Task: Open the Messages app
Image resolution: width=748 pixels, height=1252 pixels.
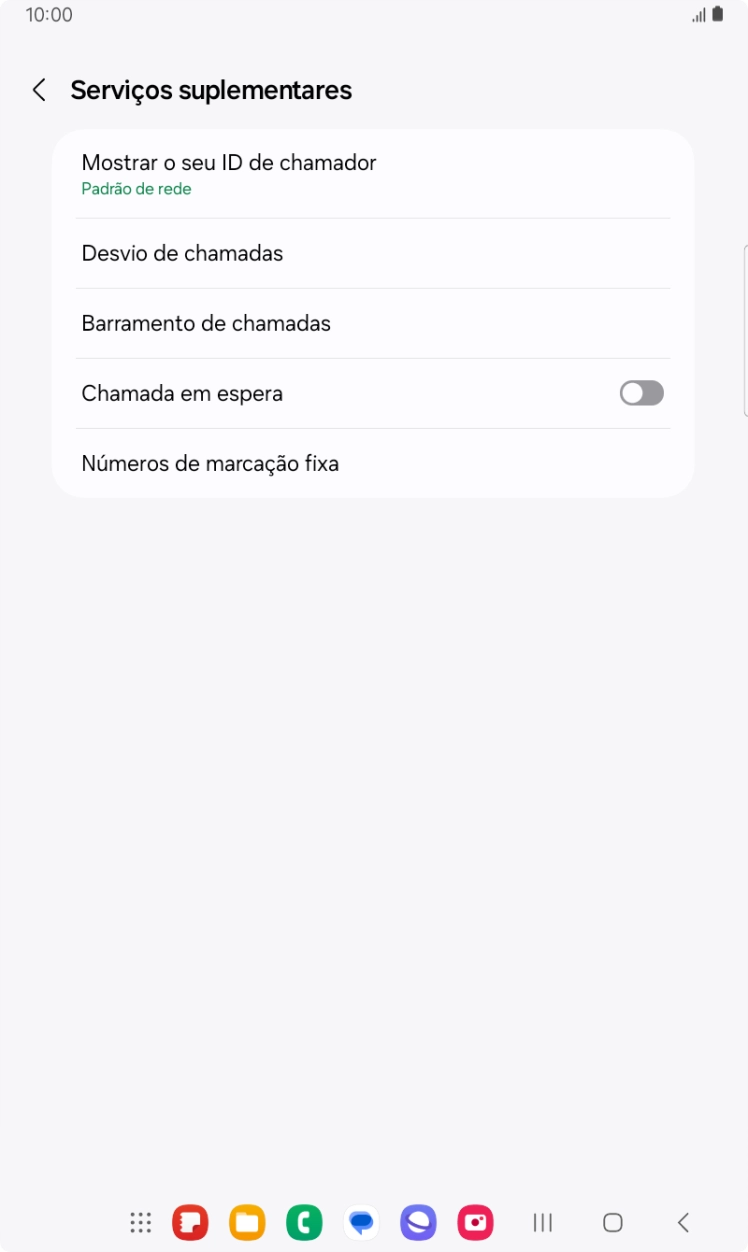Action: [361, 1222]
